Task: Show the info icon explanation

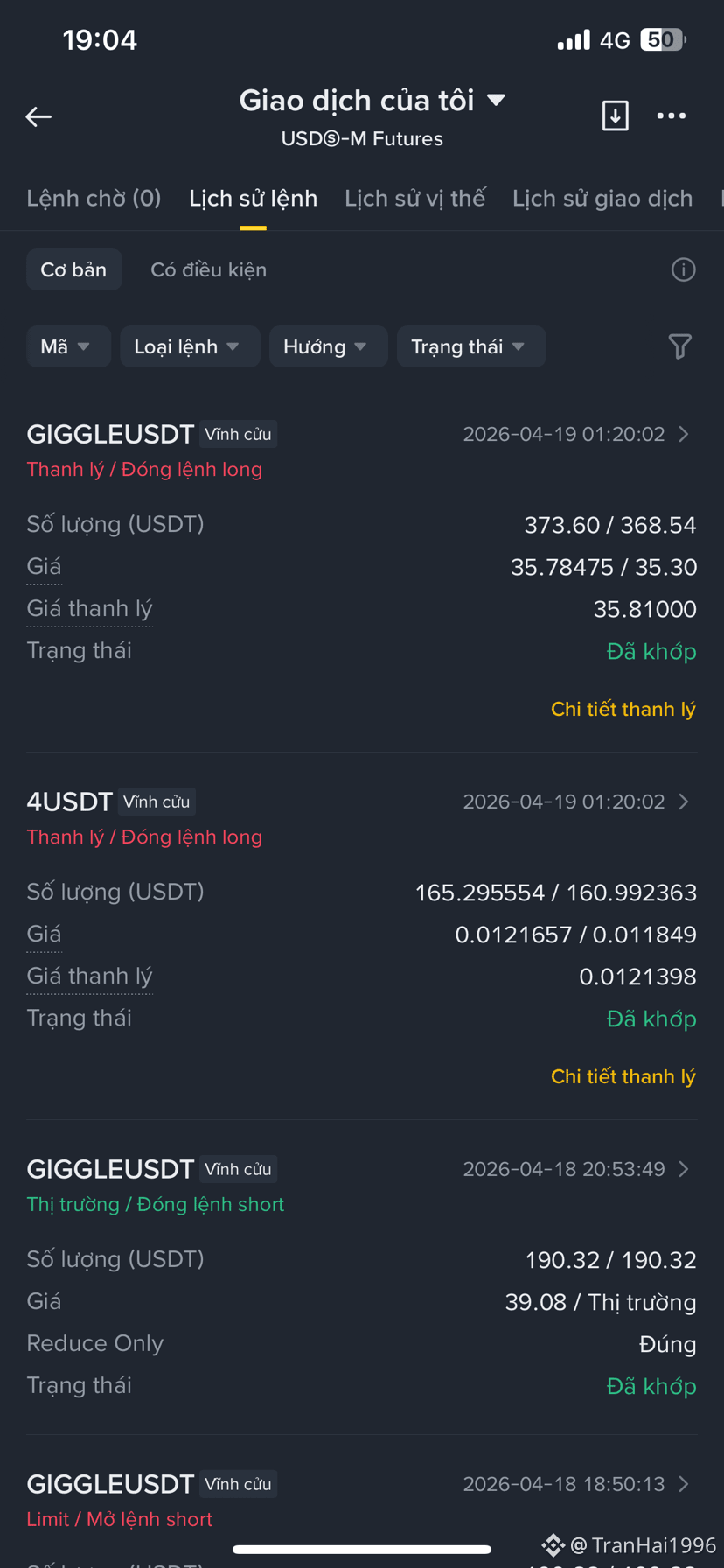Action: (x=683, y=269)
